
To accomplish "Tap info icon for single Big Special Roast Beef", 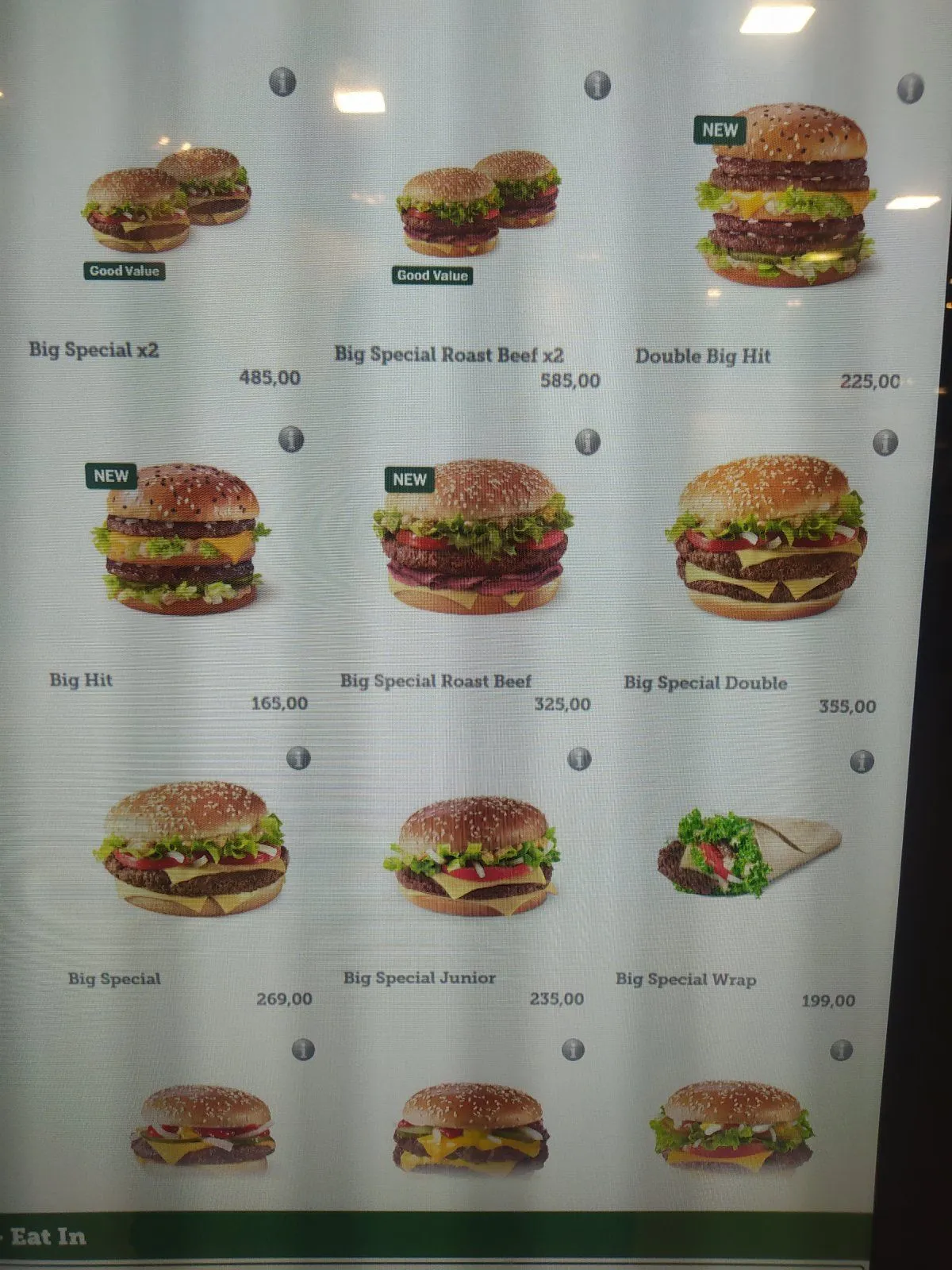I will [x=587, y=441].
